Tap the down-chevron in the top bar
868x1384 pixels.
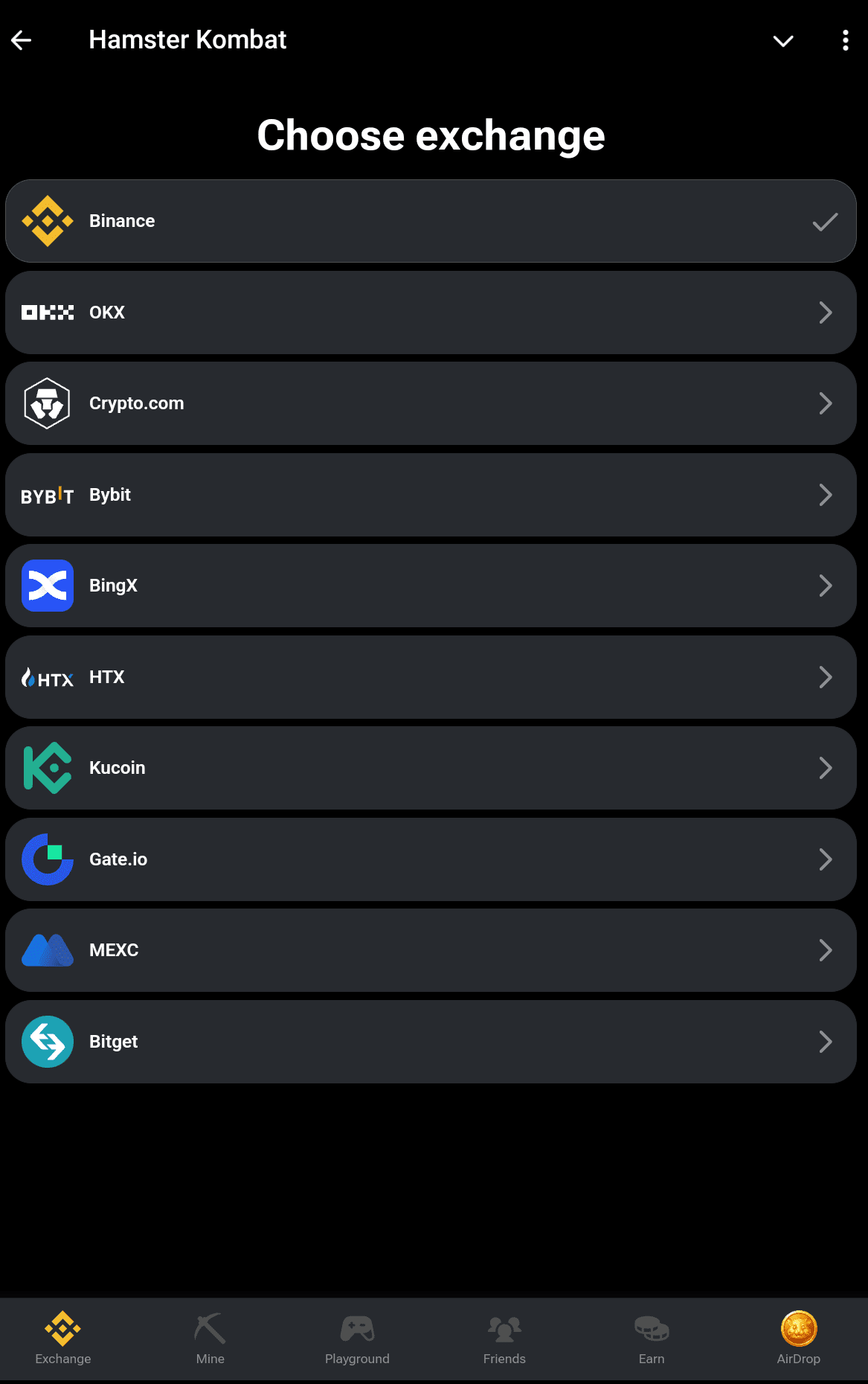(x=782, y=41)
